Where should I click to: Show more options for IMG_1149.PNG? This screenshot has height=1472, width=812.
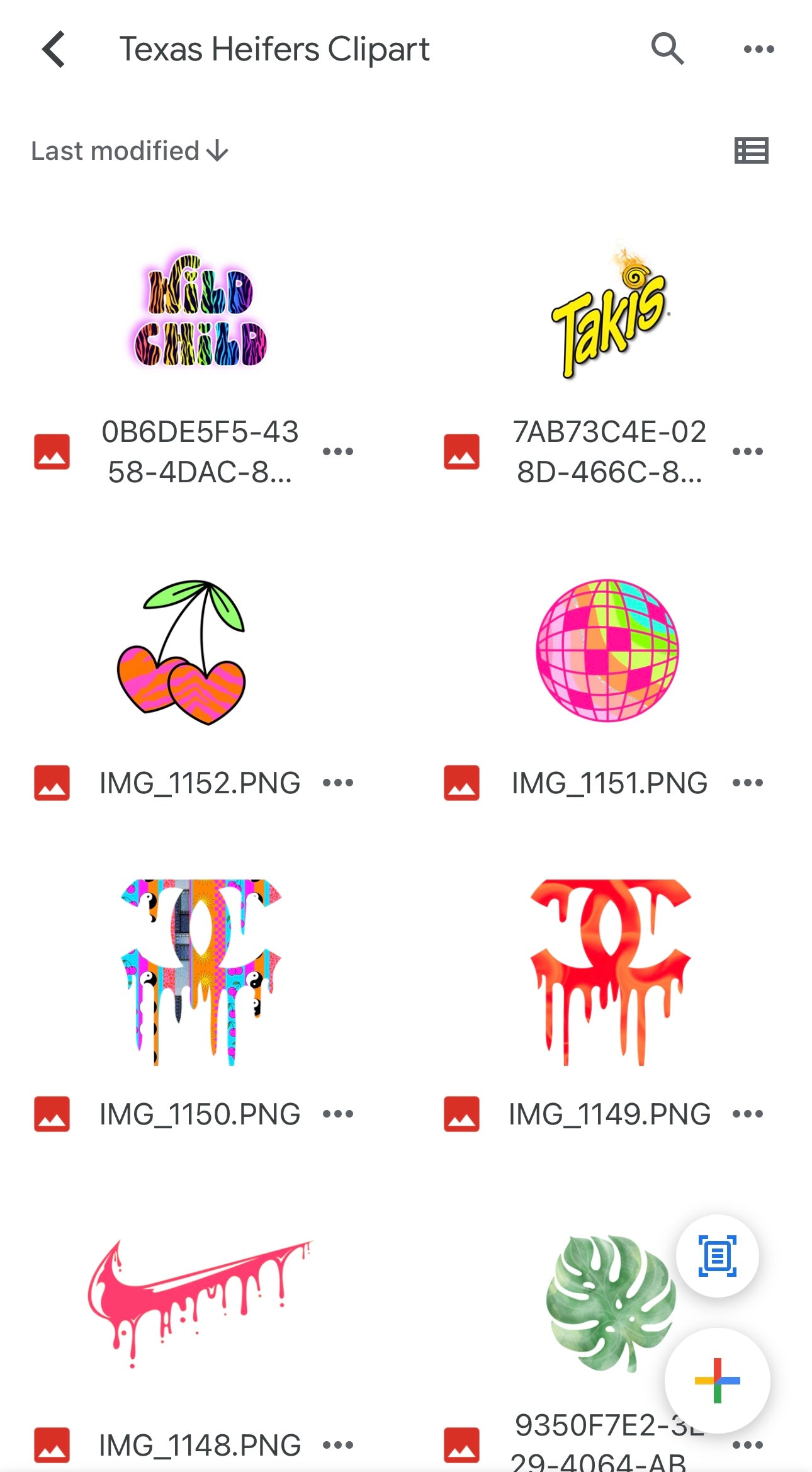pyautogui.click(x=748, y=1114)
